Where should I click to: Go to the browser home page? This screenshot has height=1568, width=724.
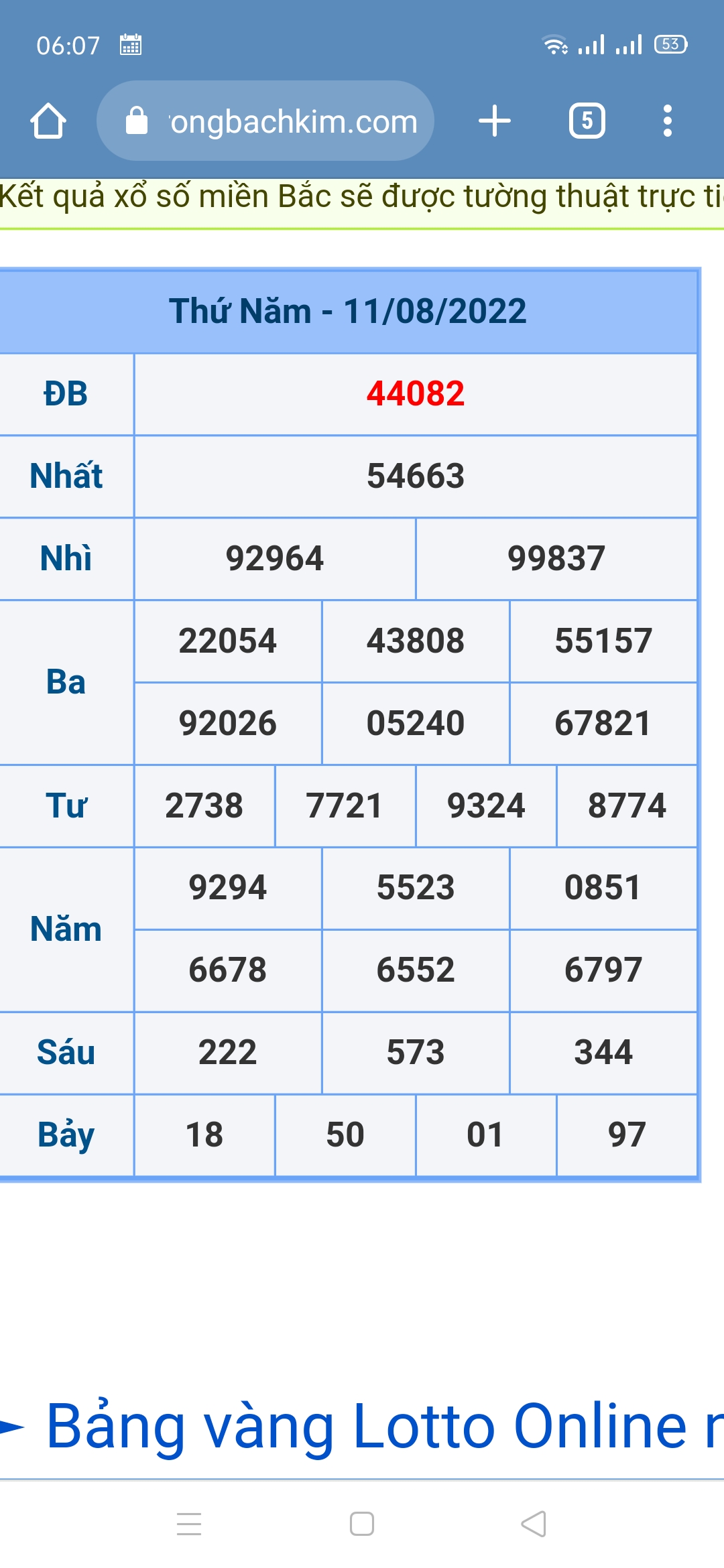[x=48, y=121]
